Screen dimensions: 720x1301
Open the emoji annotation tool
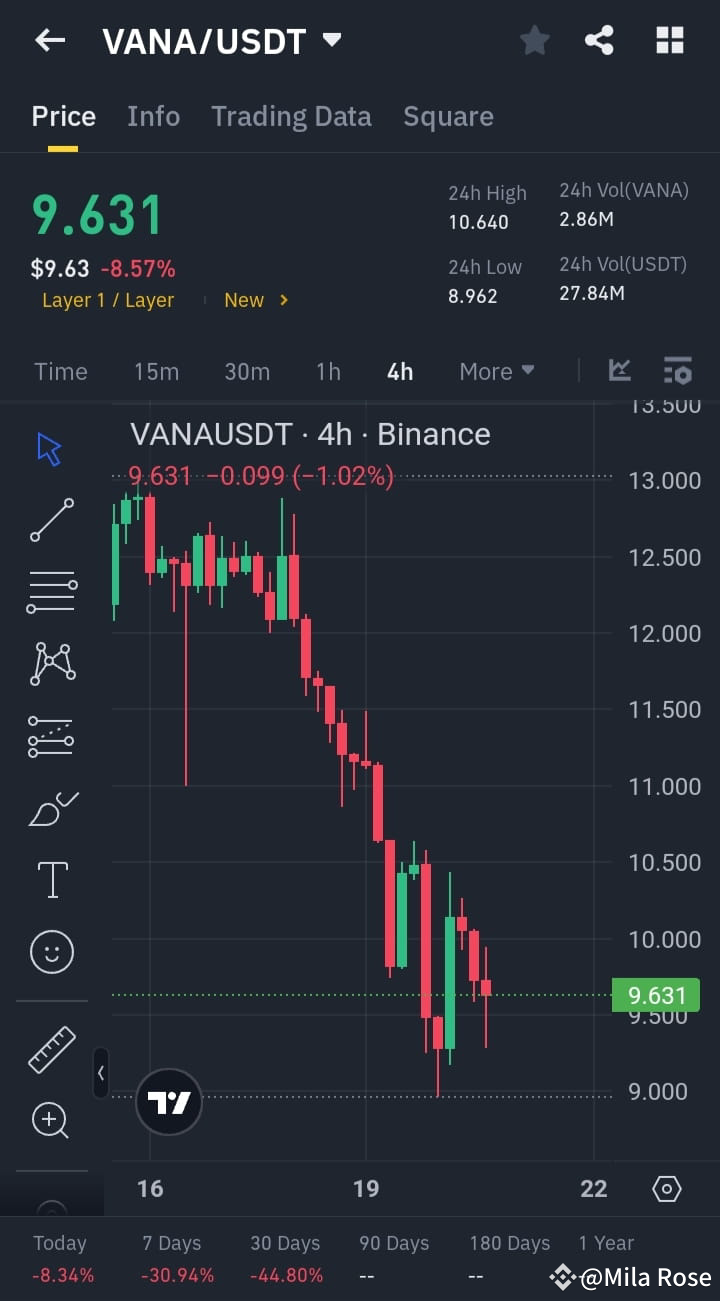(x=50, y=951)
